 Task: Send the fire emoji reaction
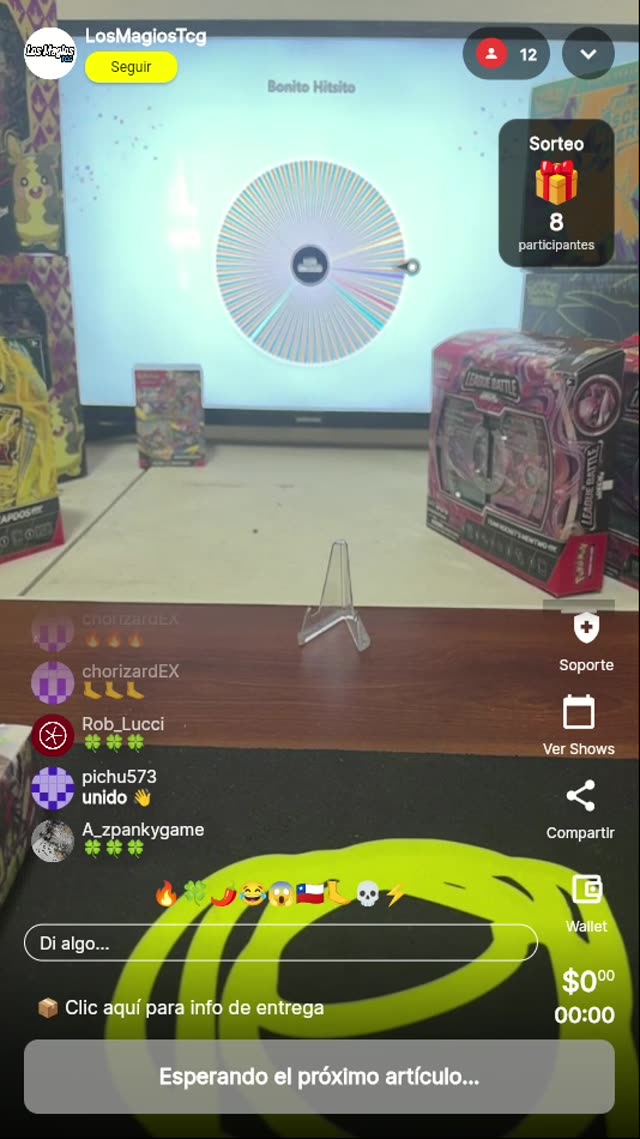[166, 894]
